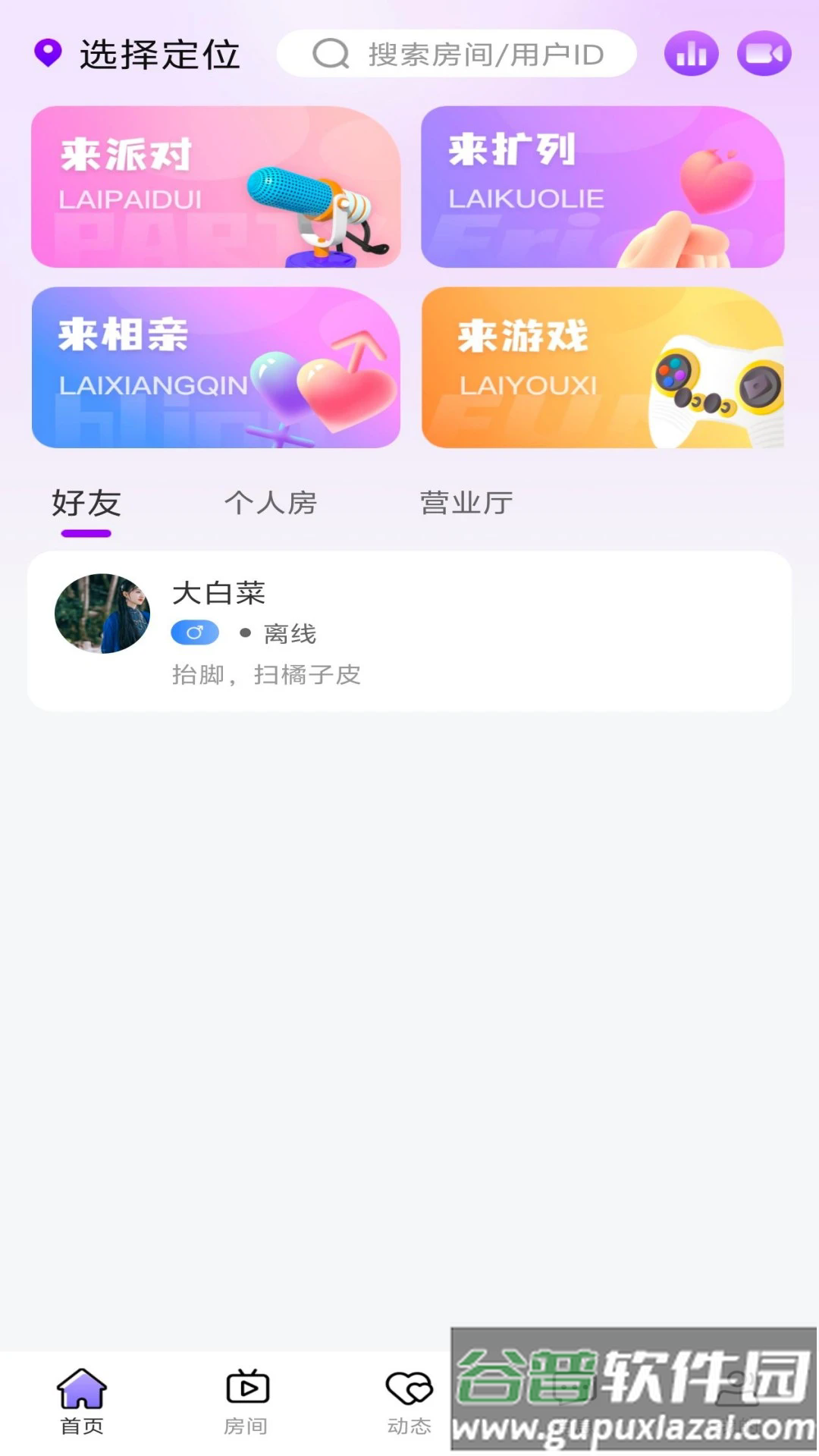The height and width of the screenshot is (1456, 819).
Task: Switch to the 个人房 tab
Action: (x=271, y=504)
